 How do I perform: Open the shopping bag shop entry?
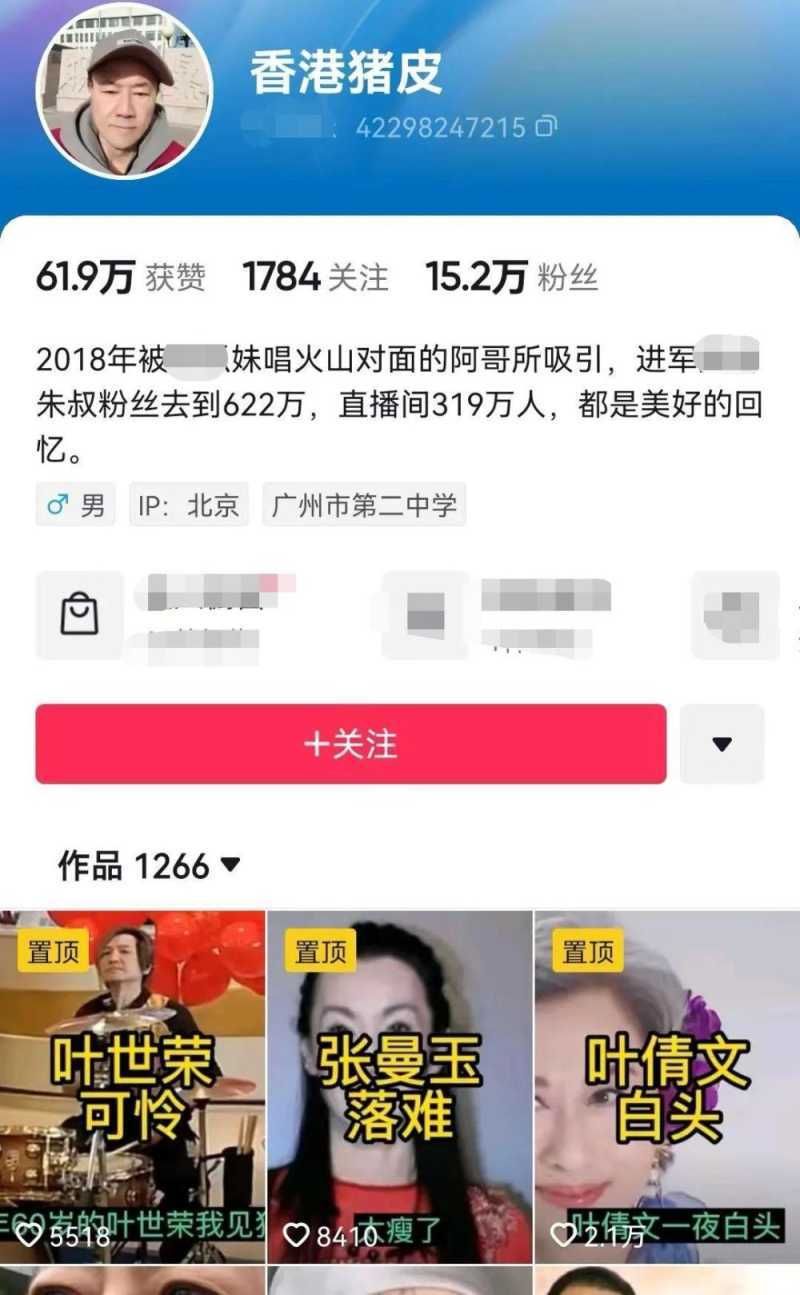80,614
